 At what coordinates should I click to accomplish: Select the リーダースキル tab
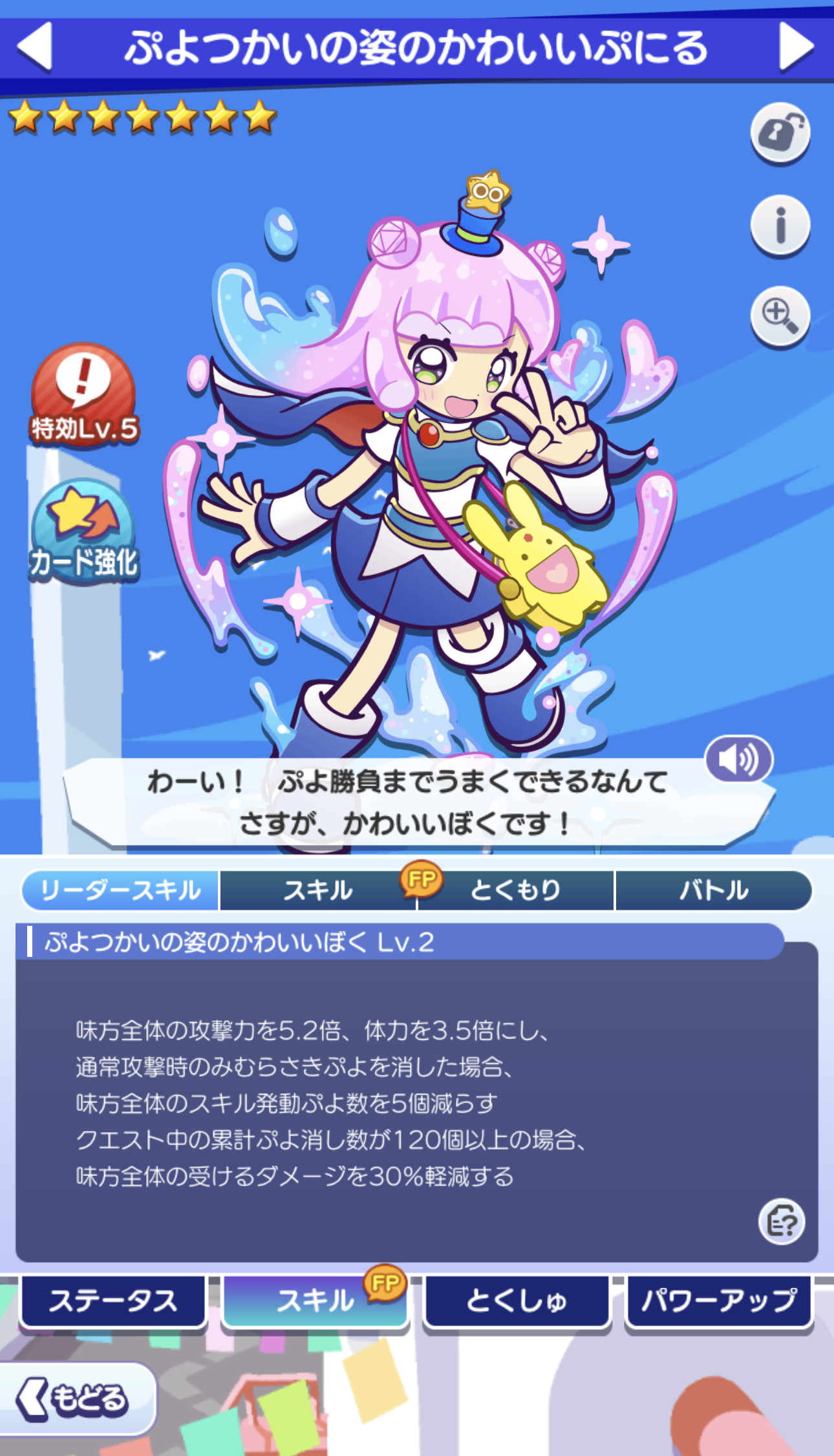tap(120, 890)
